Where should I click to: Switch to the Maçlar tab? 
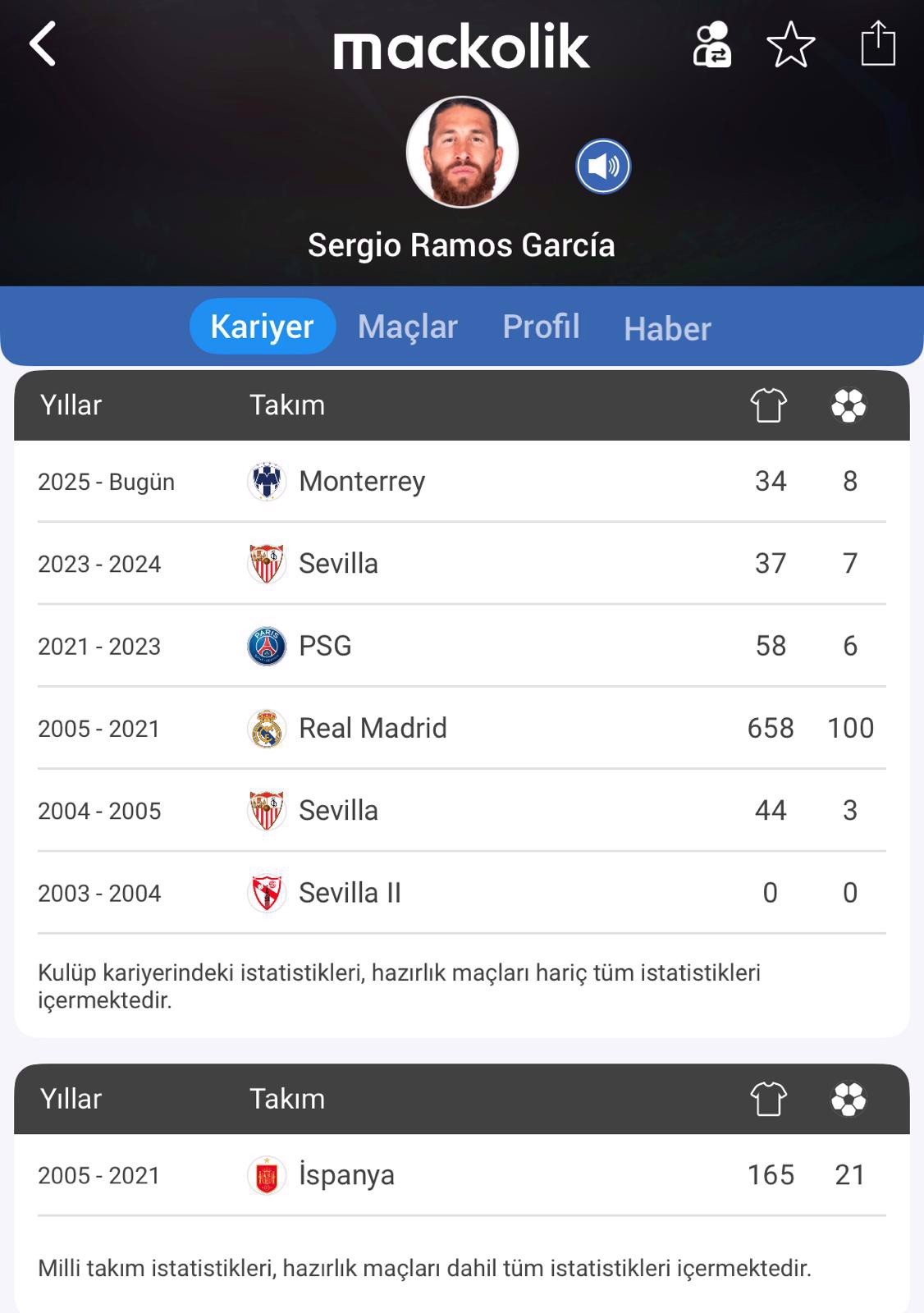[x=408, y=327]
